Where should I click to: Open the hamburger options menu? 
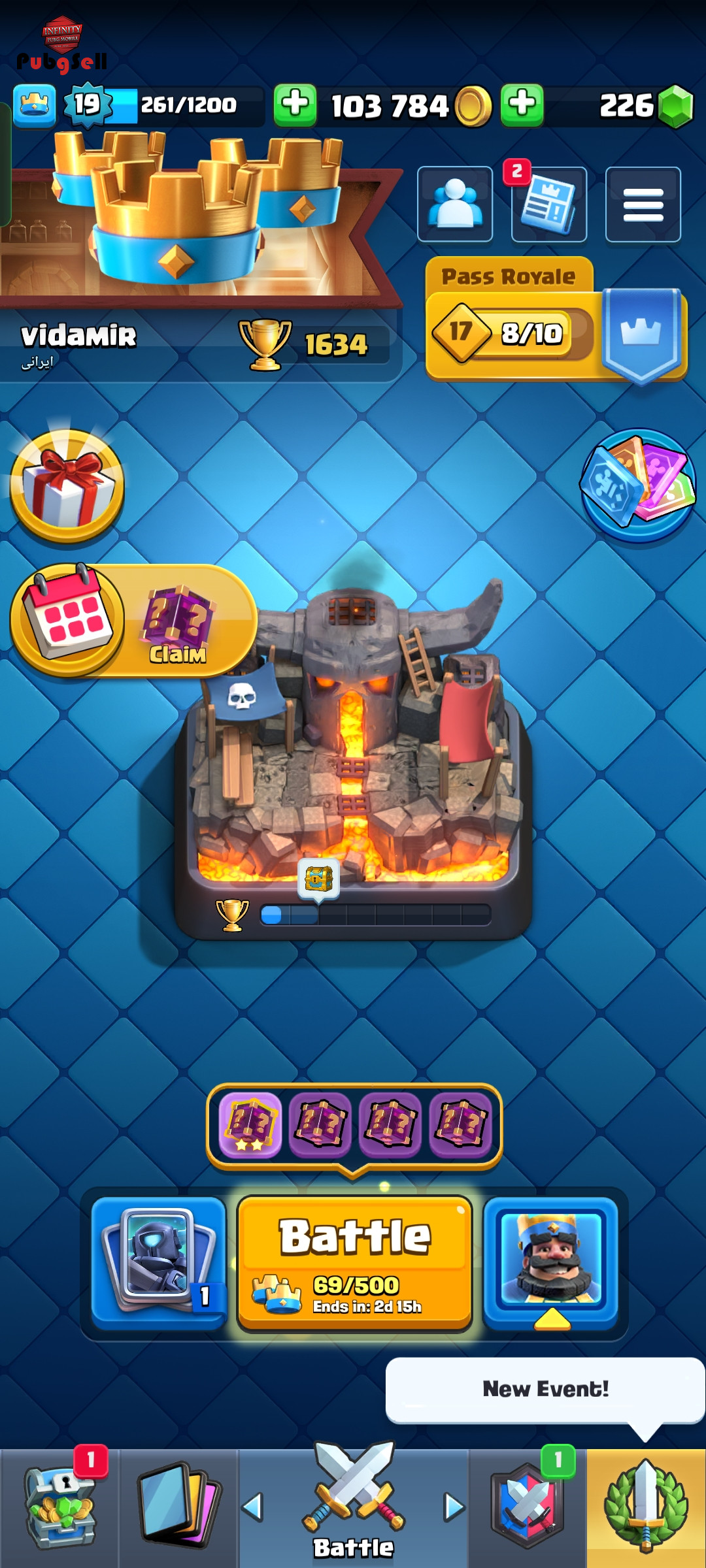point(643,204)
